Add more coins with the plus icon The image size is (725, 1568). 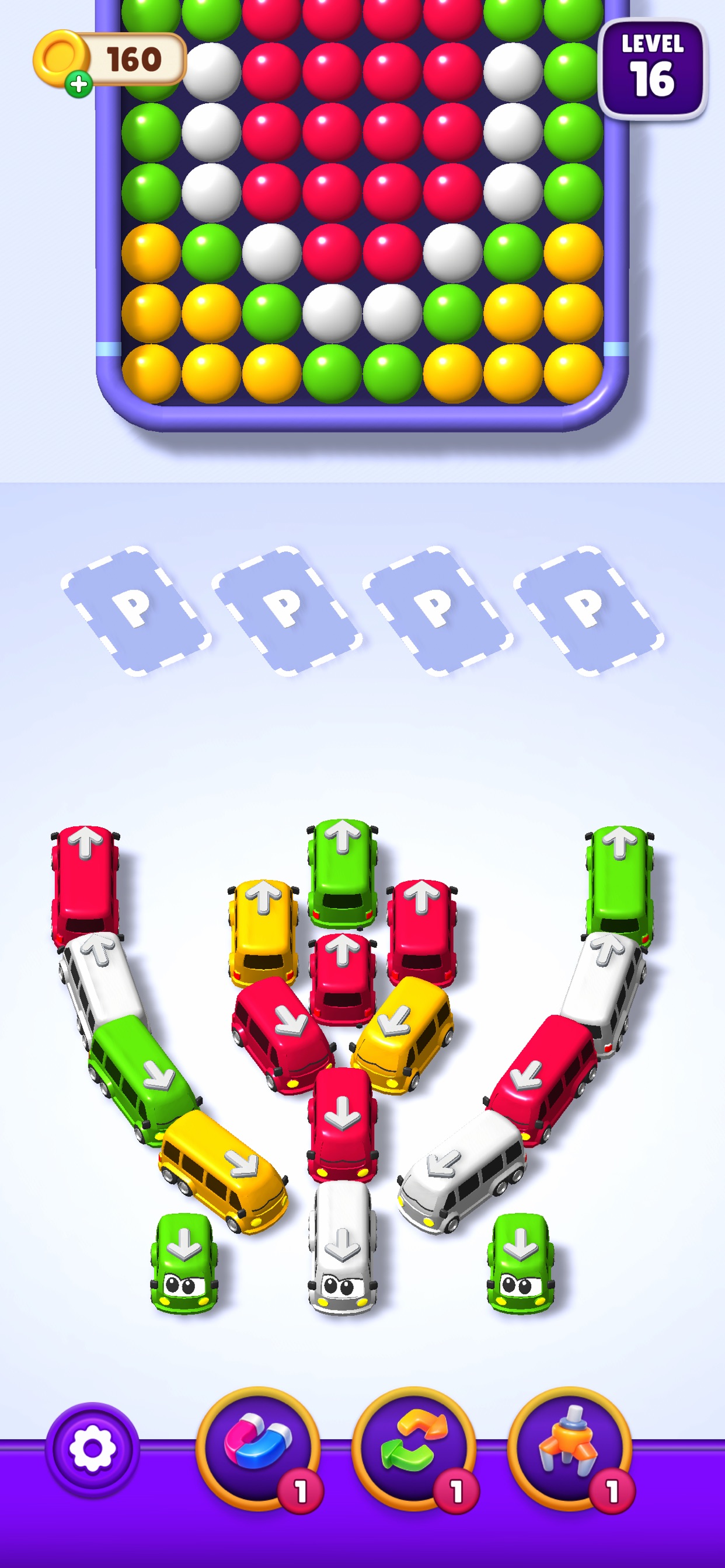coord(79,84)
